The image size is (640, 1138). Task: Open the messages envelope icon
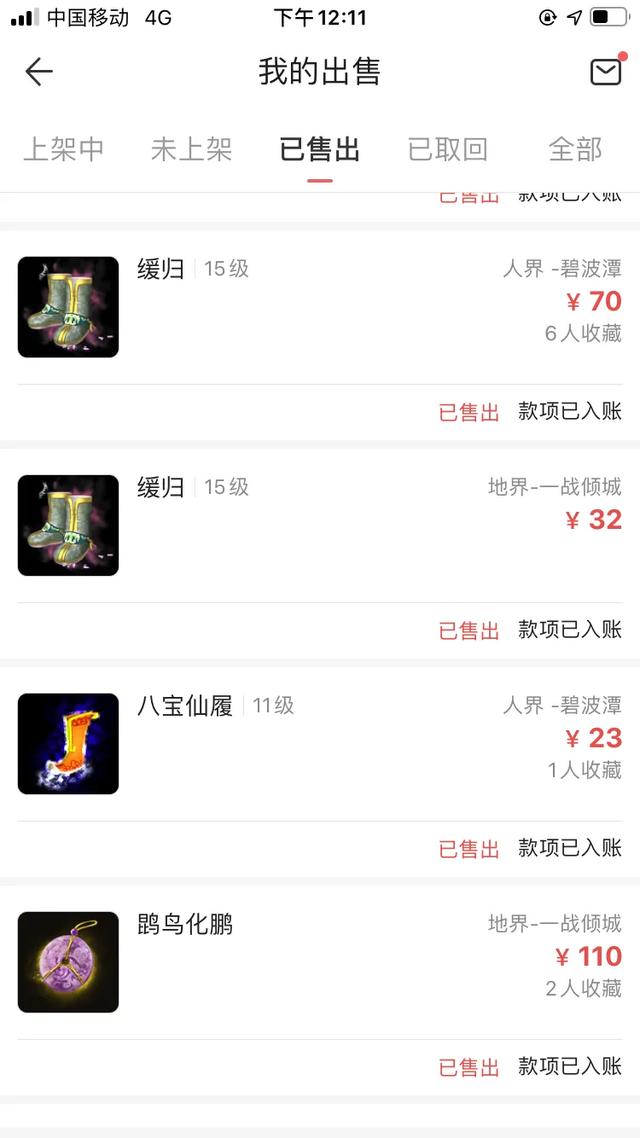(607, 70)
